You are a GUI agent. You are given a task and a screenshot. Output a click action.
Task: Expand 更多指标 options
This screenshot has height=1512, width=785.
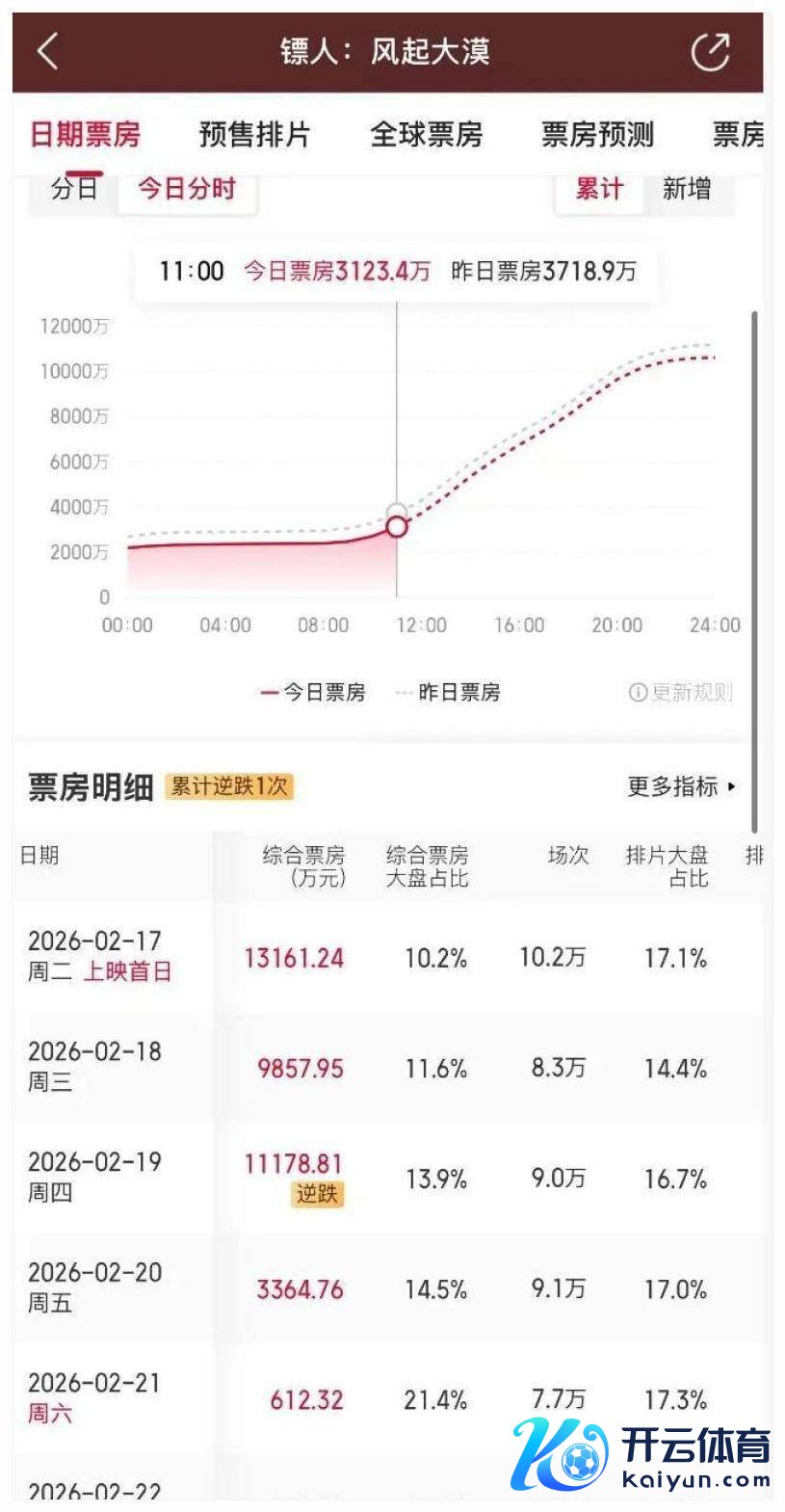680,786
